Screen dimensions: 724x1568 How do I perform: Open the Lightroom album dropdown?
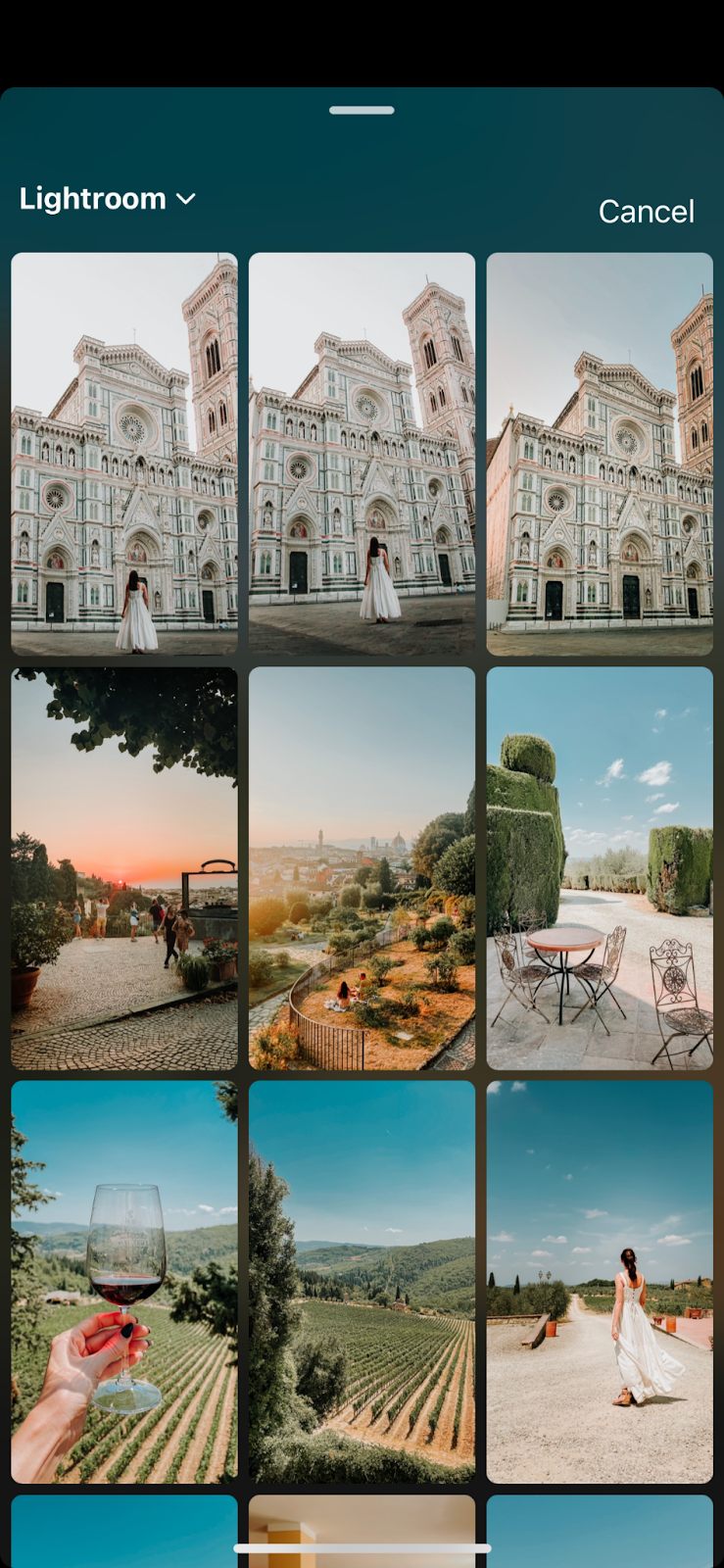pos(108,199)
